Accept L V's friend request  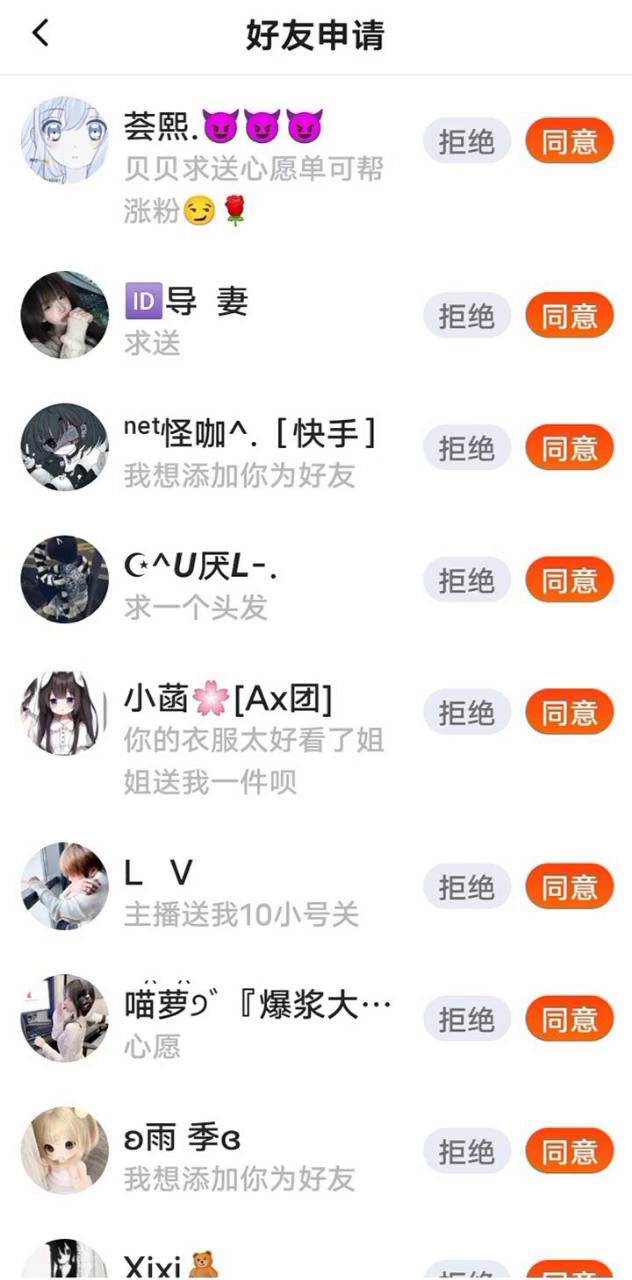pos(569,886)
